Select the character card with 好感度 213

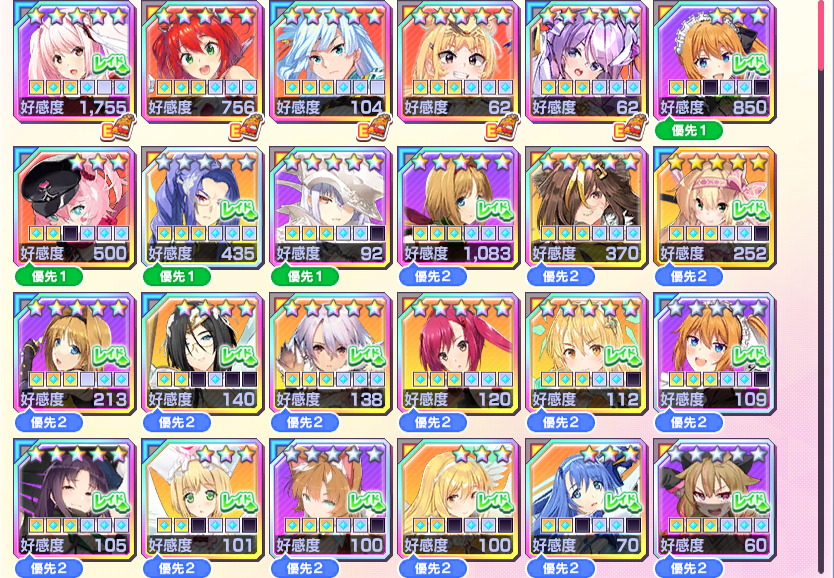tap(74, 352)
